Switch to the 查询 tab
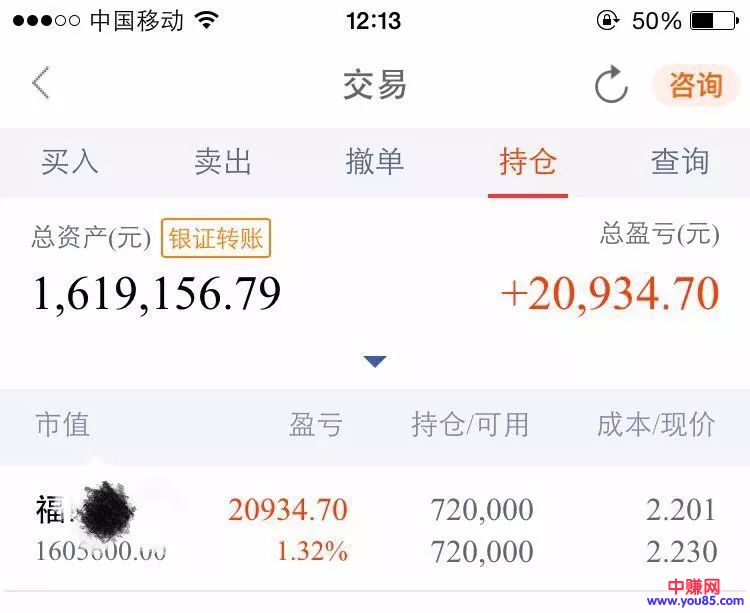750x613 pixels. coord(680,162)
